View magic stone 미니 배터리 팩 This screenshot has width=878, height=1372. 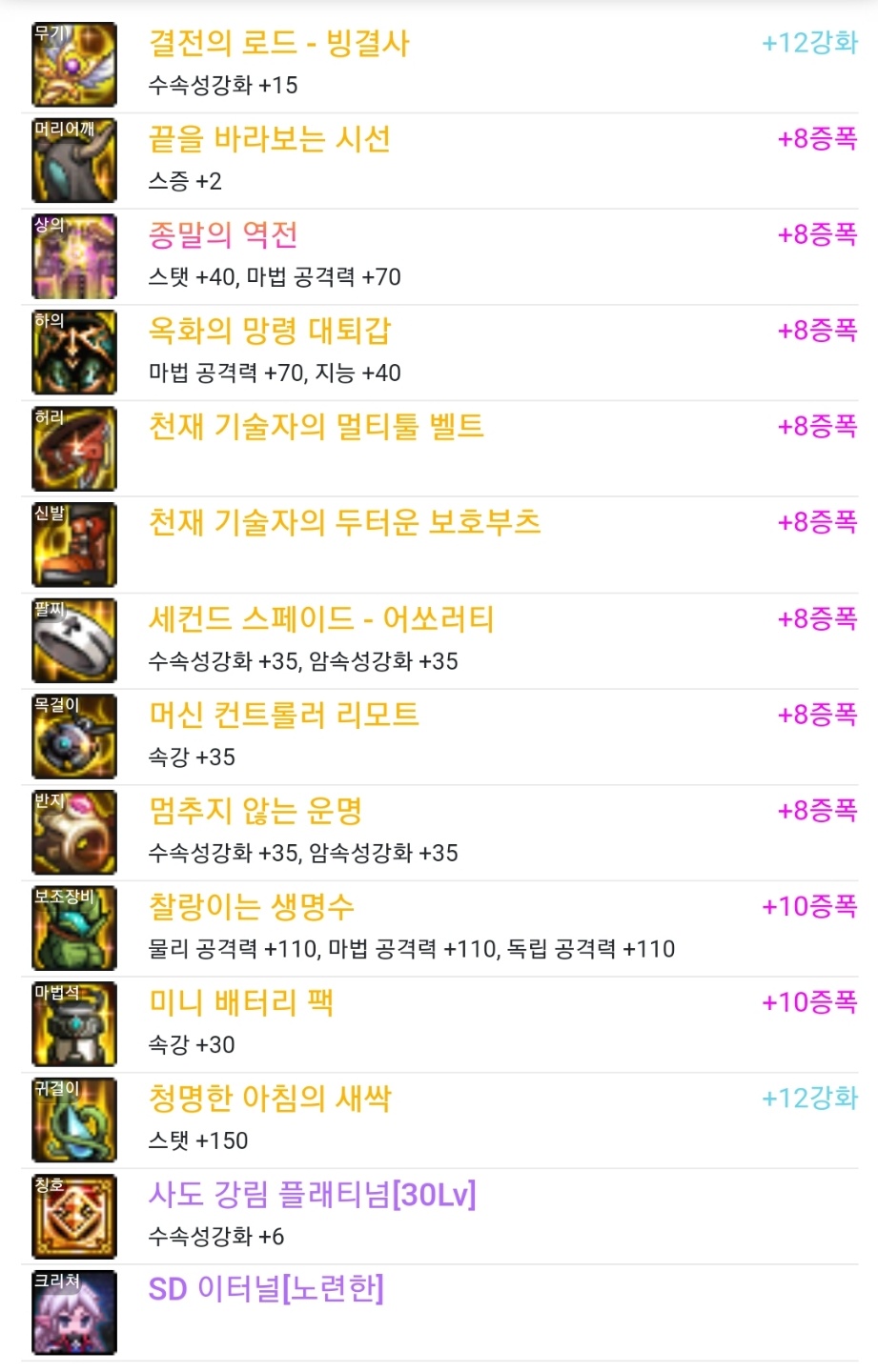tap(240, 1003)
